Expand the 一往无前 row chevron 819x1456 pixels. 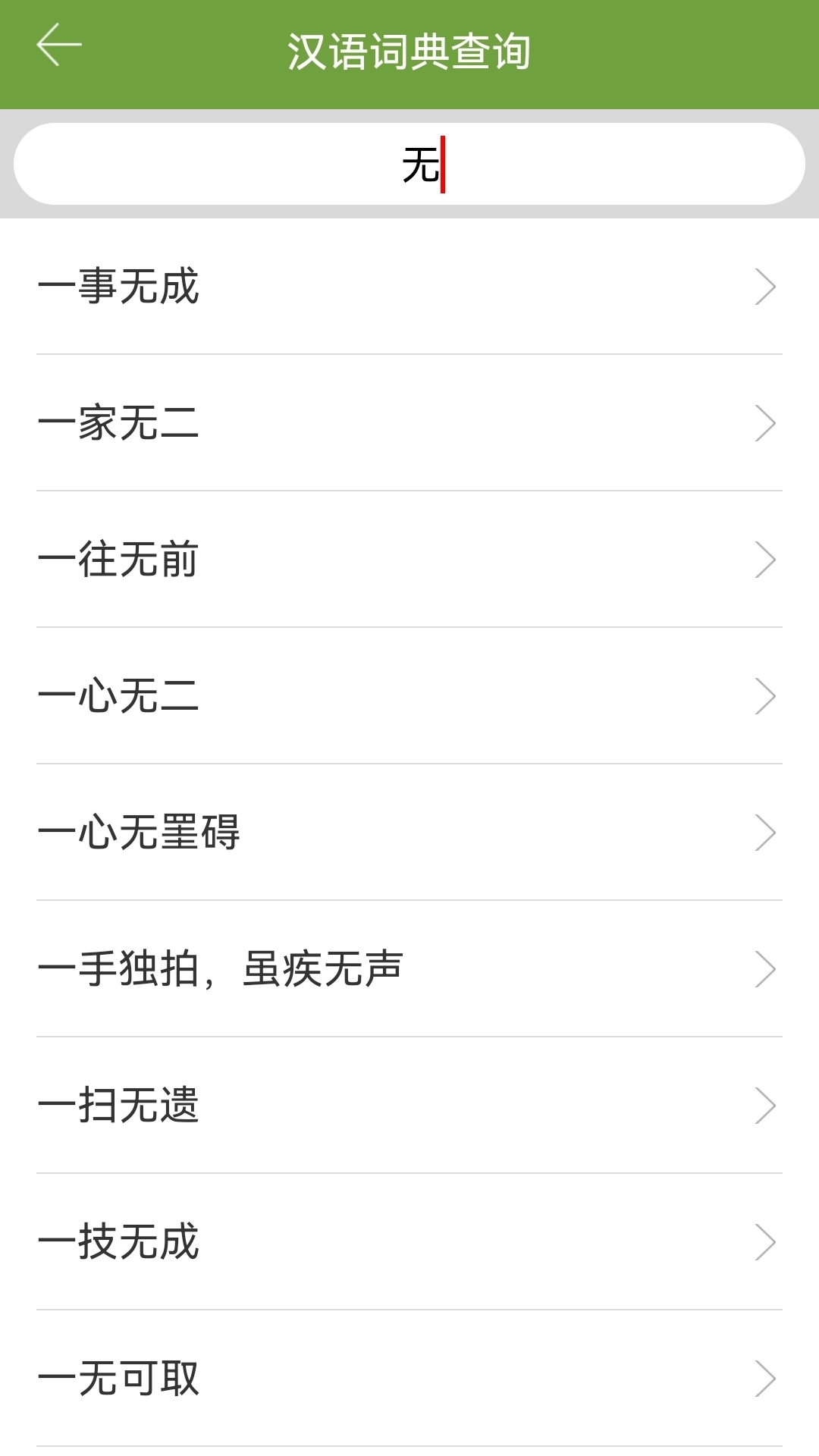click(x=768, y=560)
